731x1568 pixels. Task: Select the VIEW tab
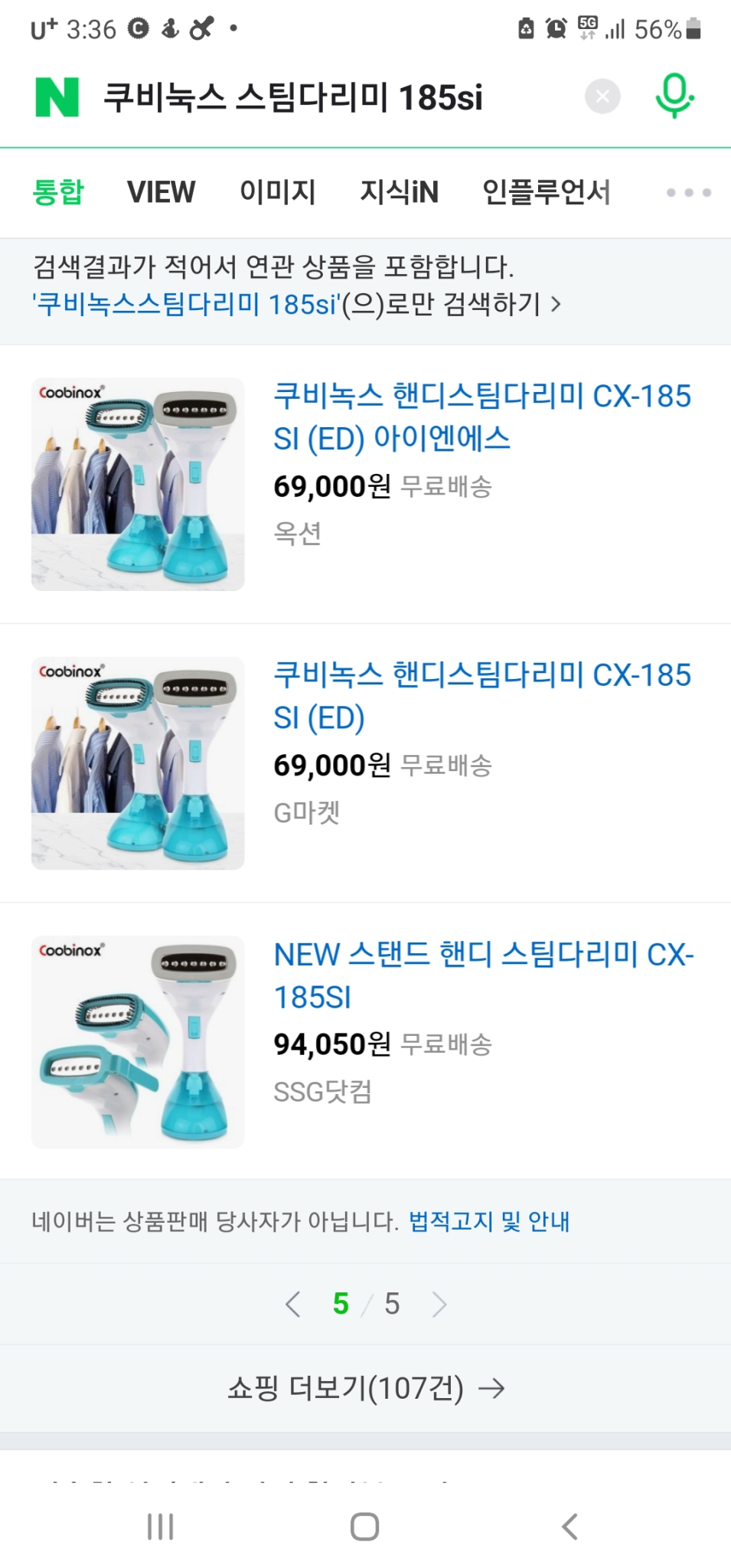pos(161,192)
